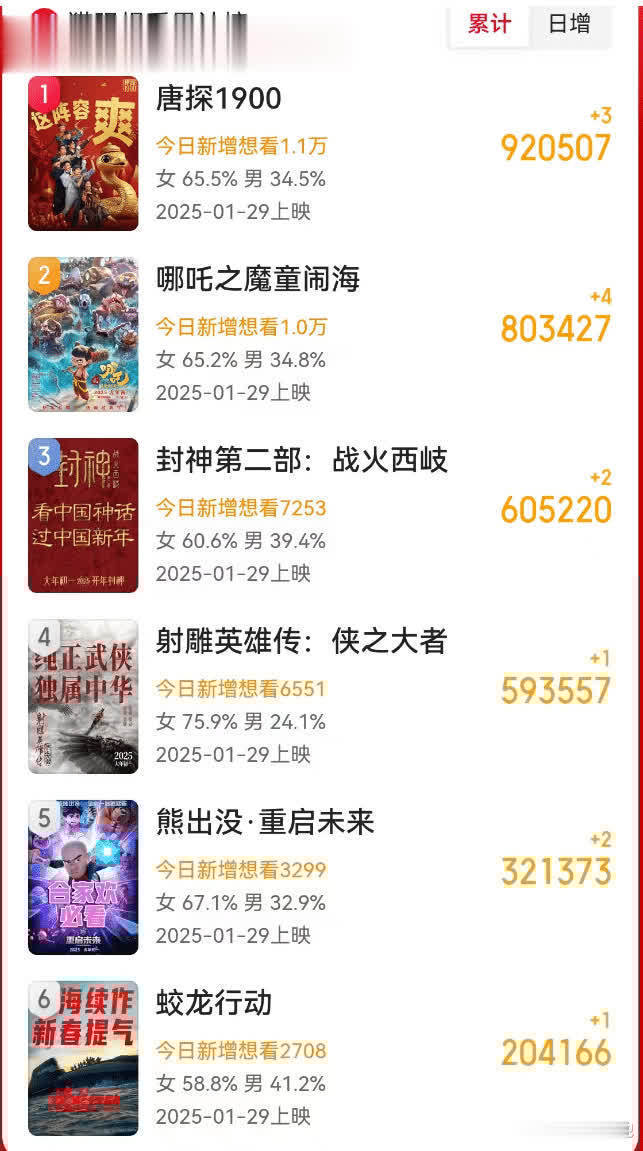Select 射雕英雄传：侠之大者 from the ranking
Viewport: 643px width, 1151px height.
(x=301, y=641)
